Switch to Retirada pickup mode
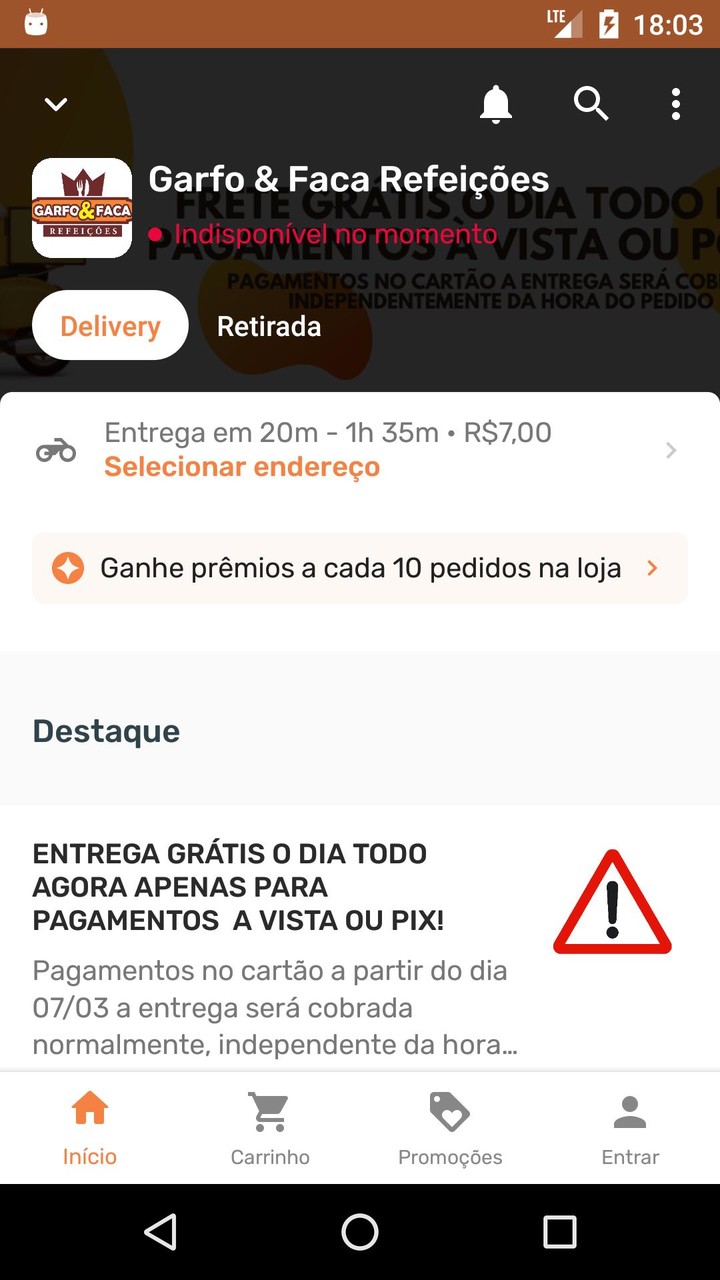 tap(268, 325)
